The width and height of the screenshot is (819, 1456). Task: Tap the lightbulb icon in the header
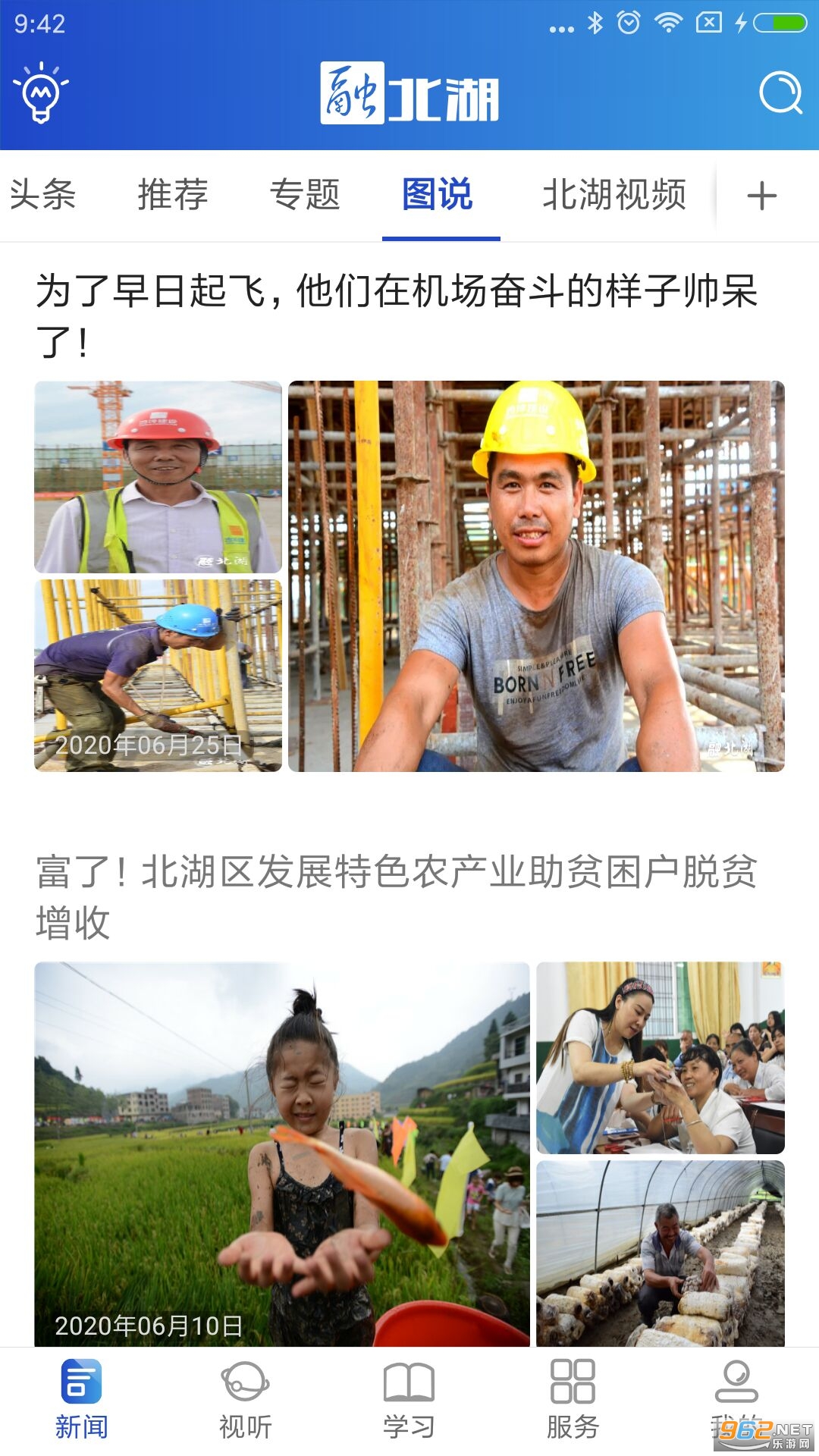coord(41,93)
